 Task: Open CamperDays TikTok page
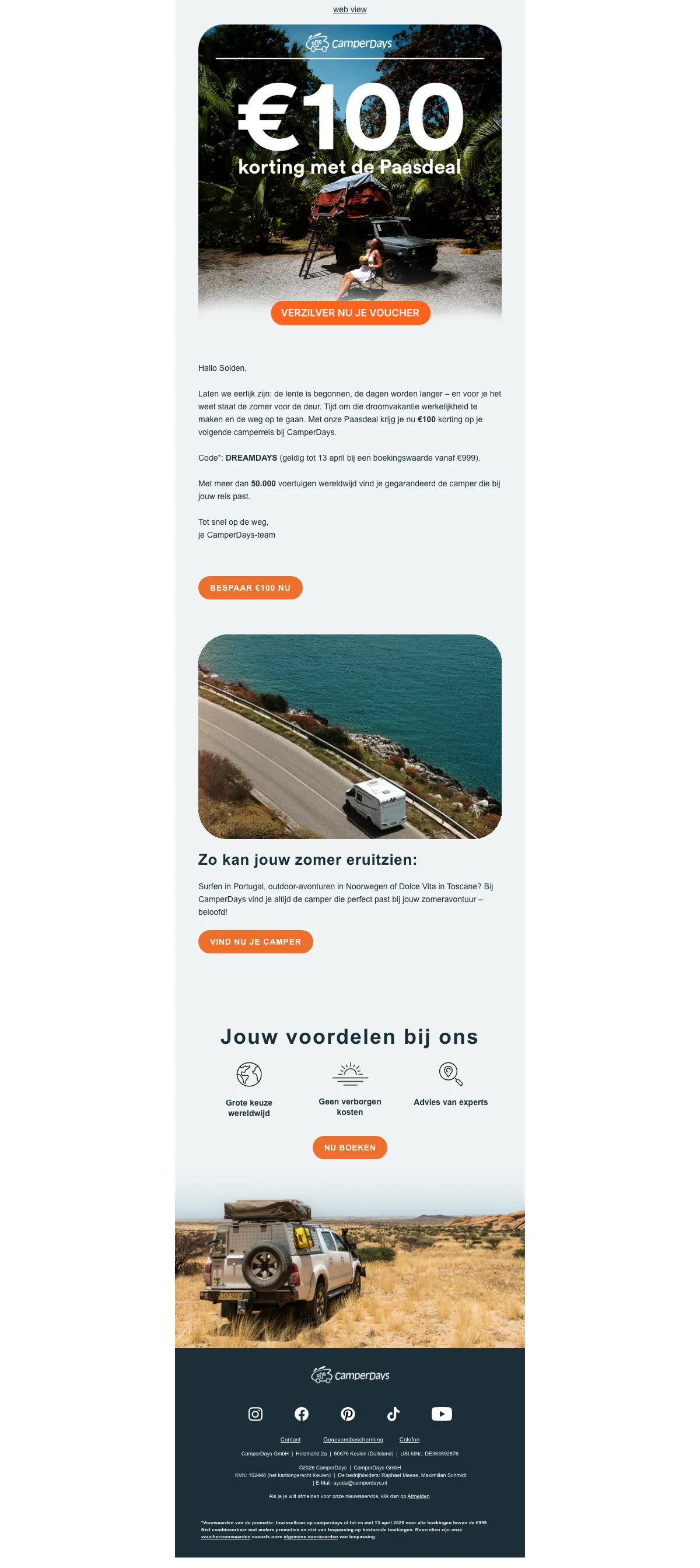click(393, 1414)
